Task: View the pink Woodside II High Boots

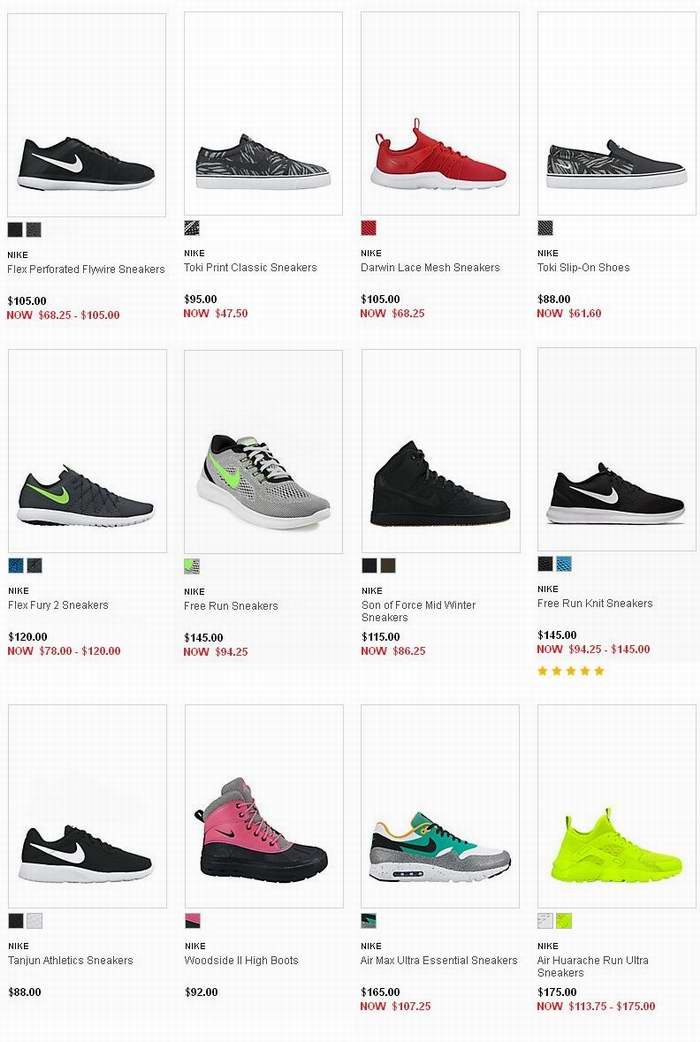Action: pyautogui.click(x=263, y=830)
